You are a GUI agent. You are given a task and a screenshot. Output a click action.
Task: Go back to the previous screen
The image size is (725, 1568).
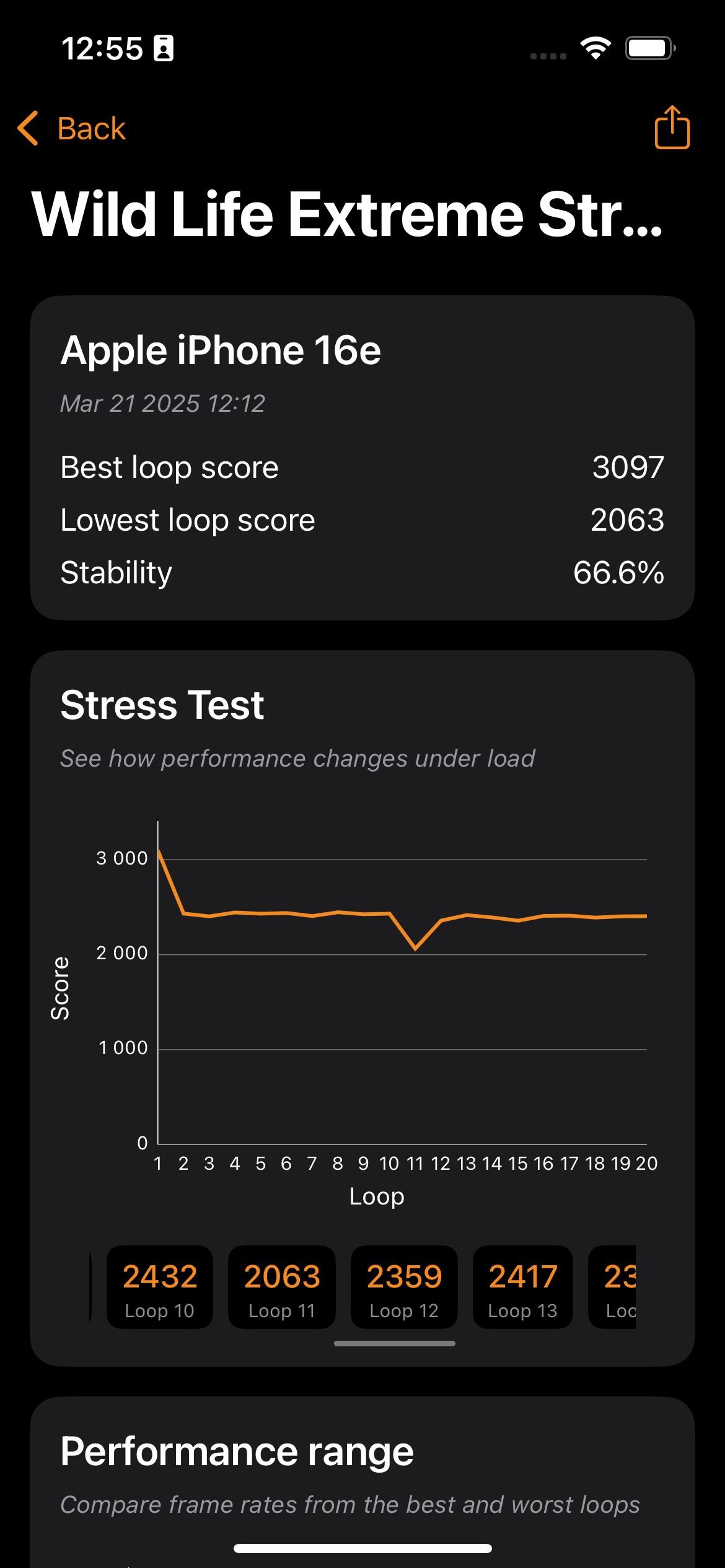(x=72, y=129)
